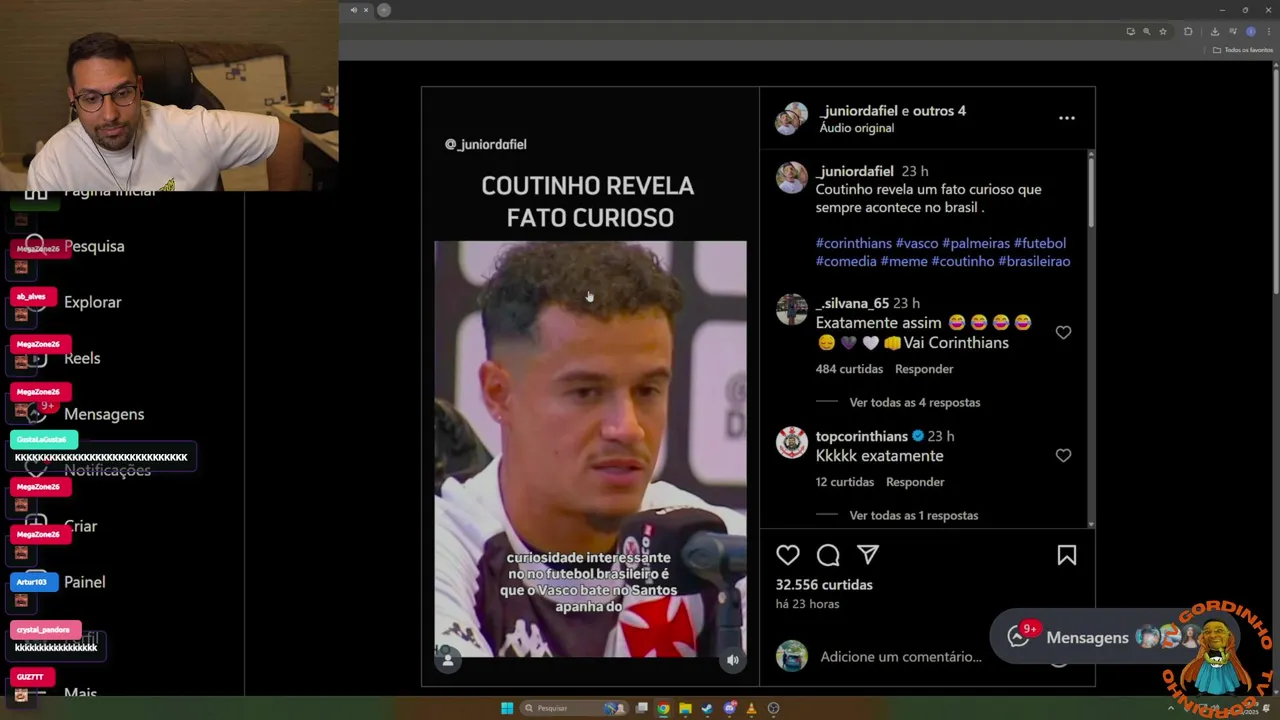Reply to topcorinthians' comment
Screen dimensions: 1280x720
pos(914,482)
